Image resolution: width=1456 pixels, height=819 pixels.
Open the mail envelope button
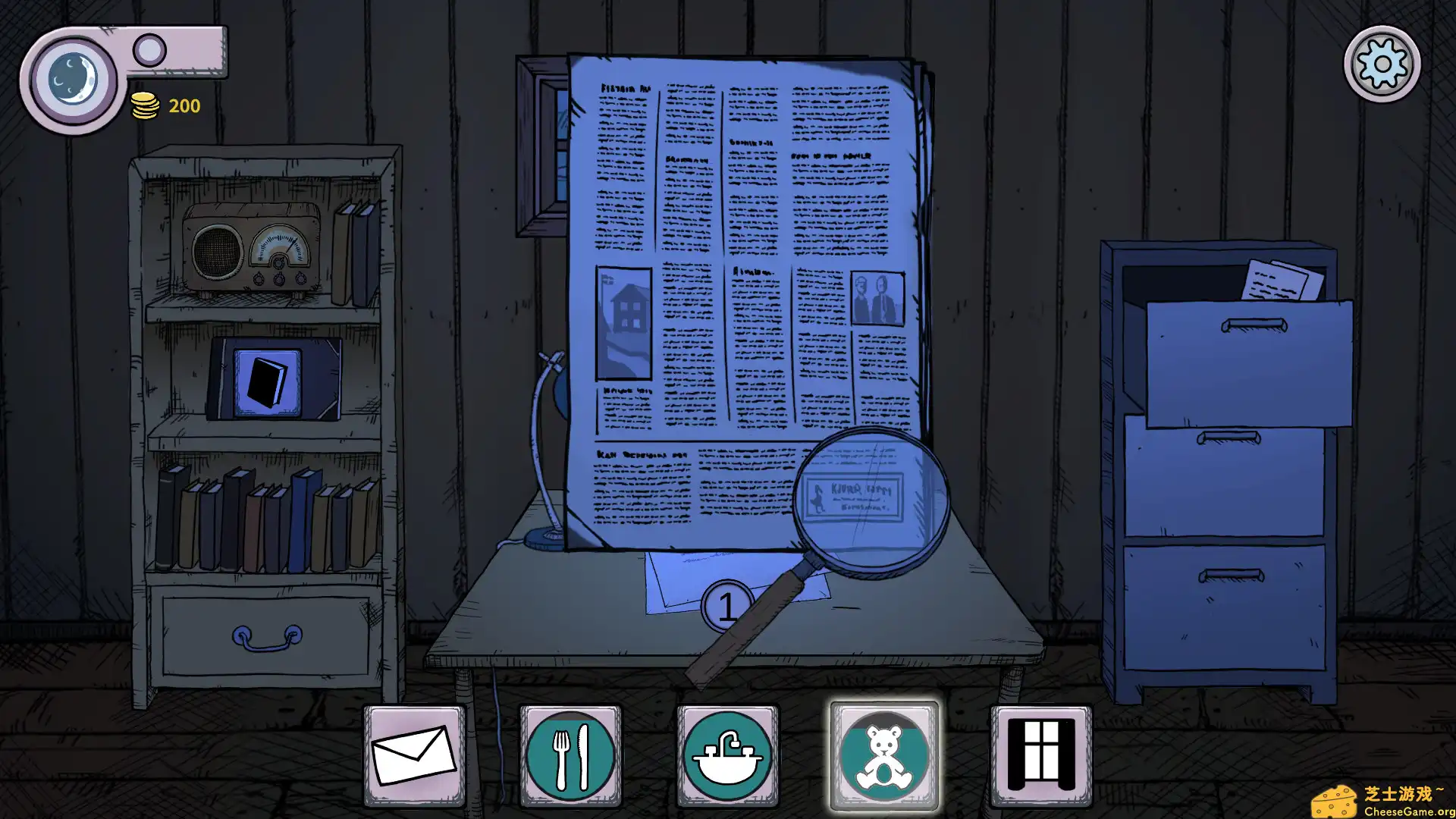pos(415,756)
